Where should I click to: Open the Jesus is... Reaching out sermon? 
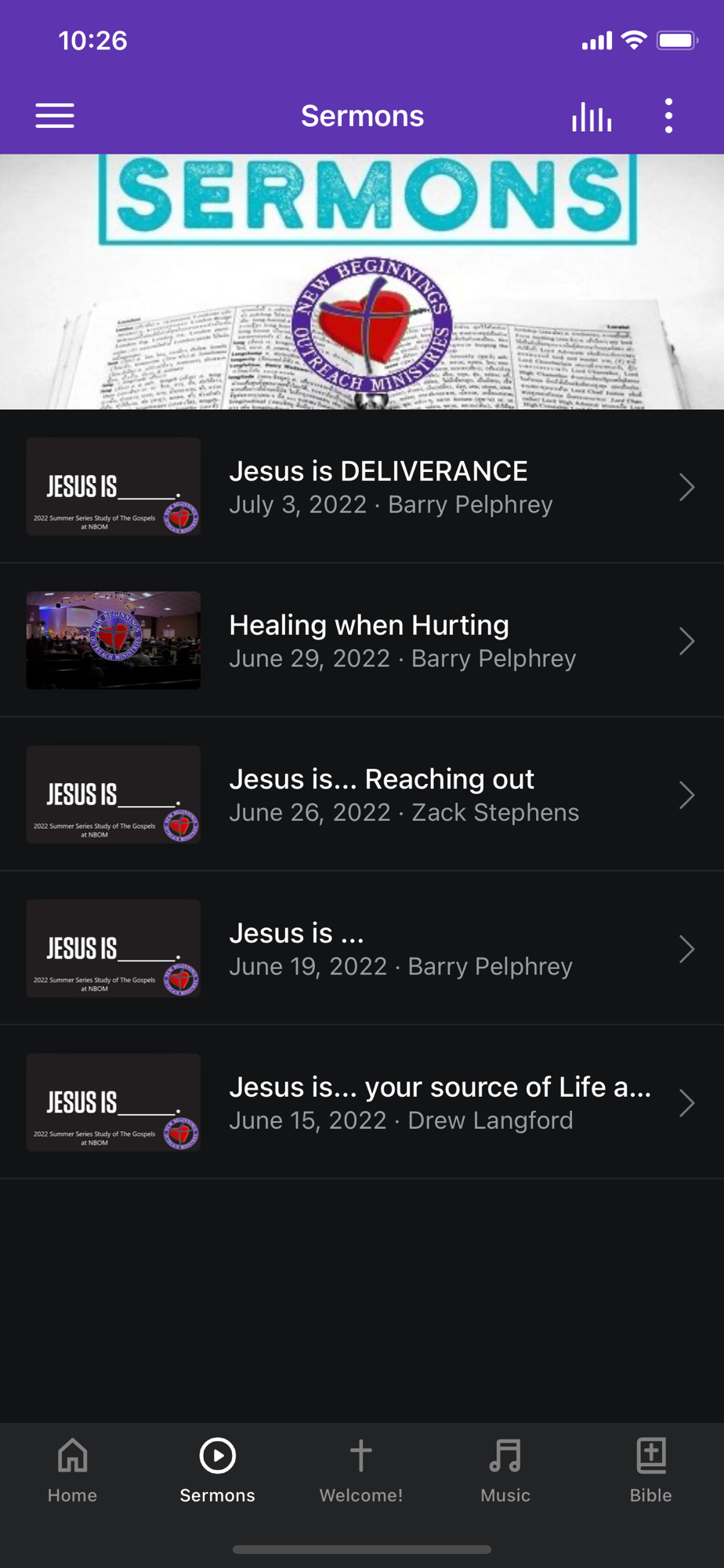coord(362,794)
